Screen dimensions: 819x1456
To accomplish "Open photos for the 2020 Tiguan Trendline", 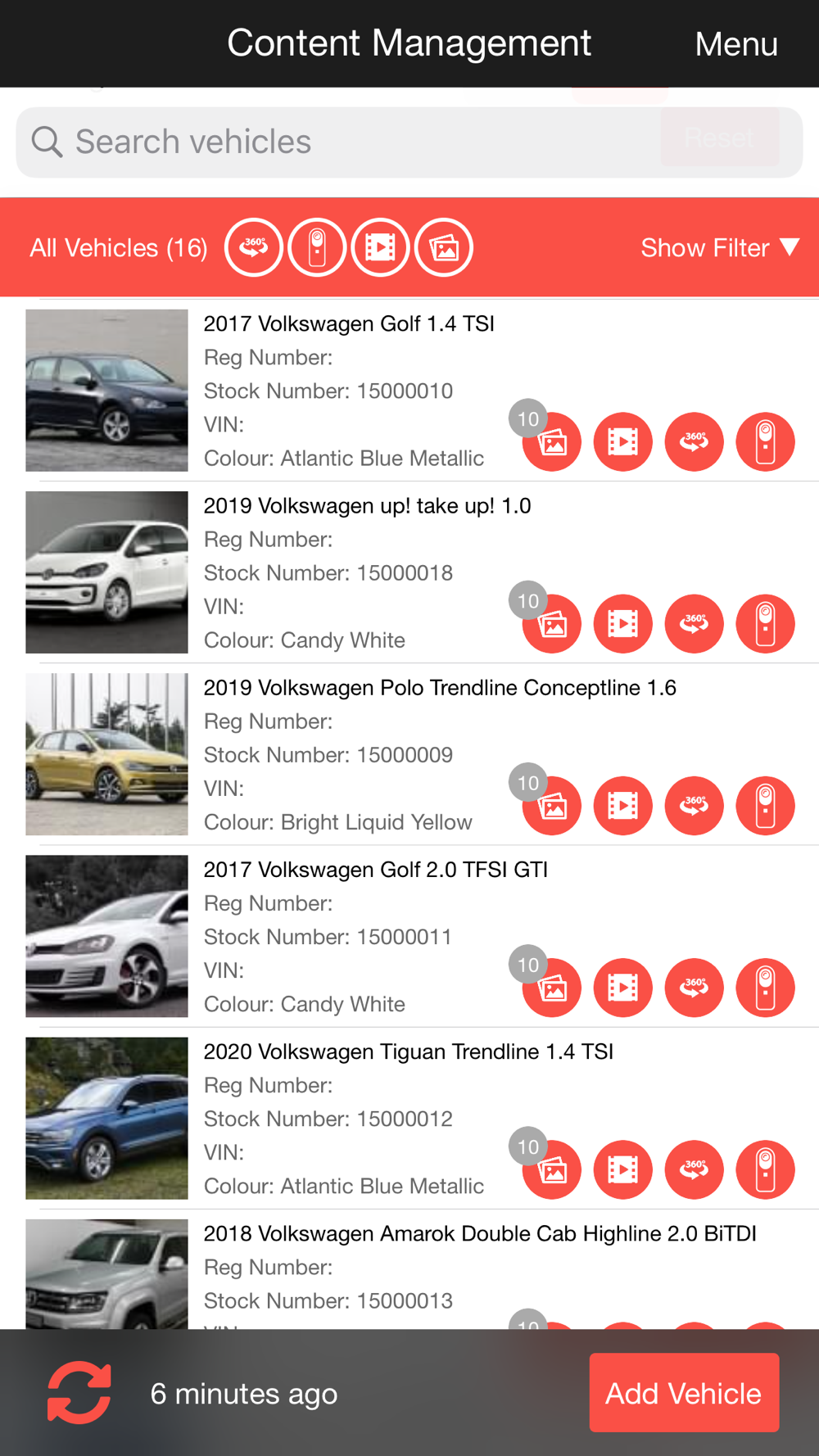I will pos(552,1169).
